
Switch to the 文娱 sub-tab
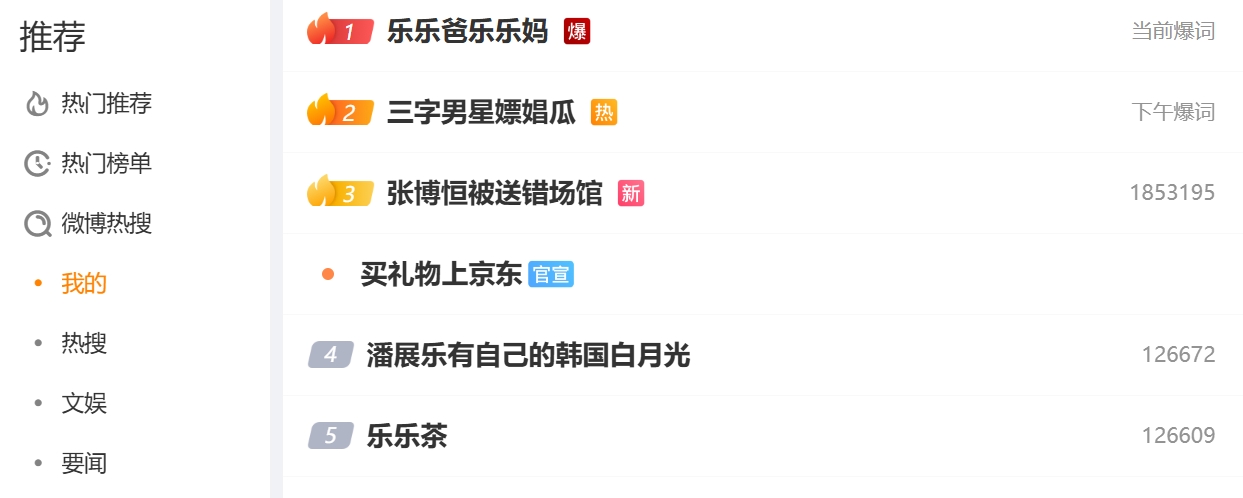84,403
